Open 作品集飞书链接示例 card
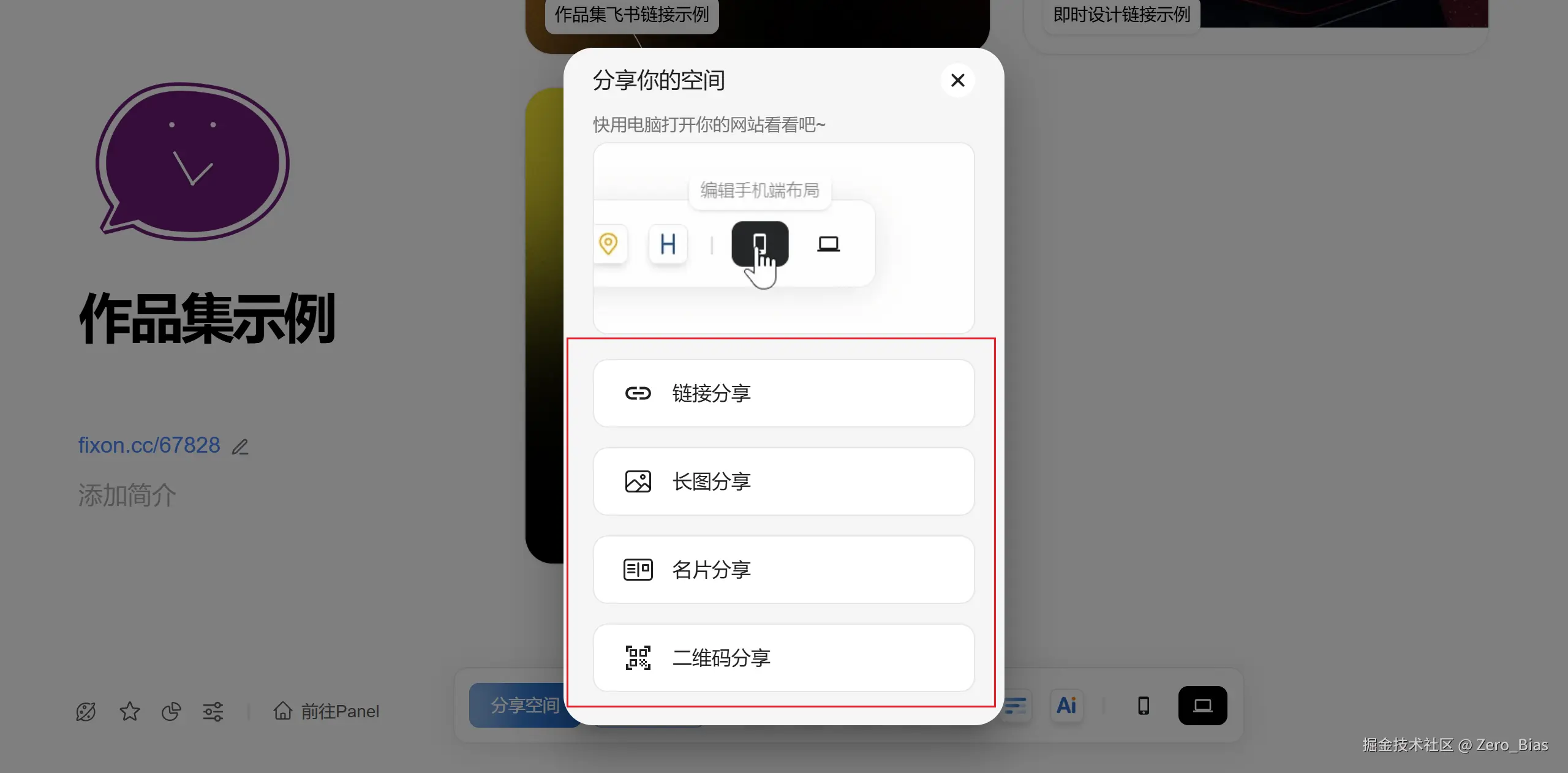This screenshot has width=1568, height=773. click(x=631, y=15)
